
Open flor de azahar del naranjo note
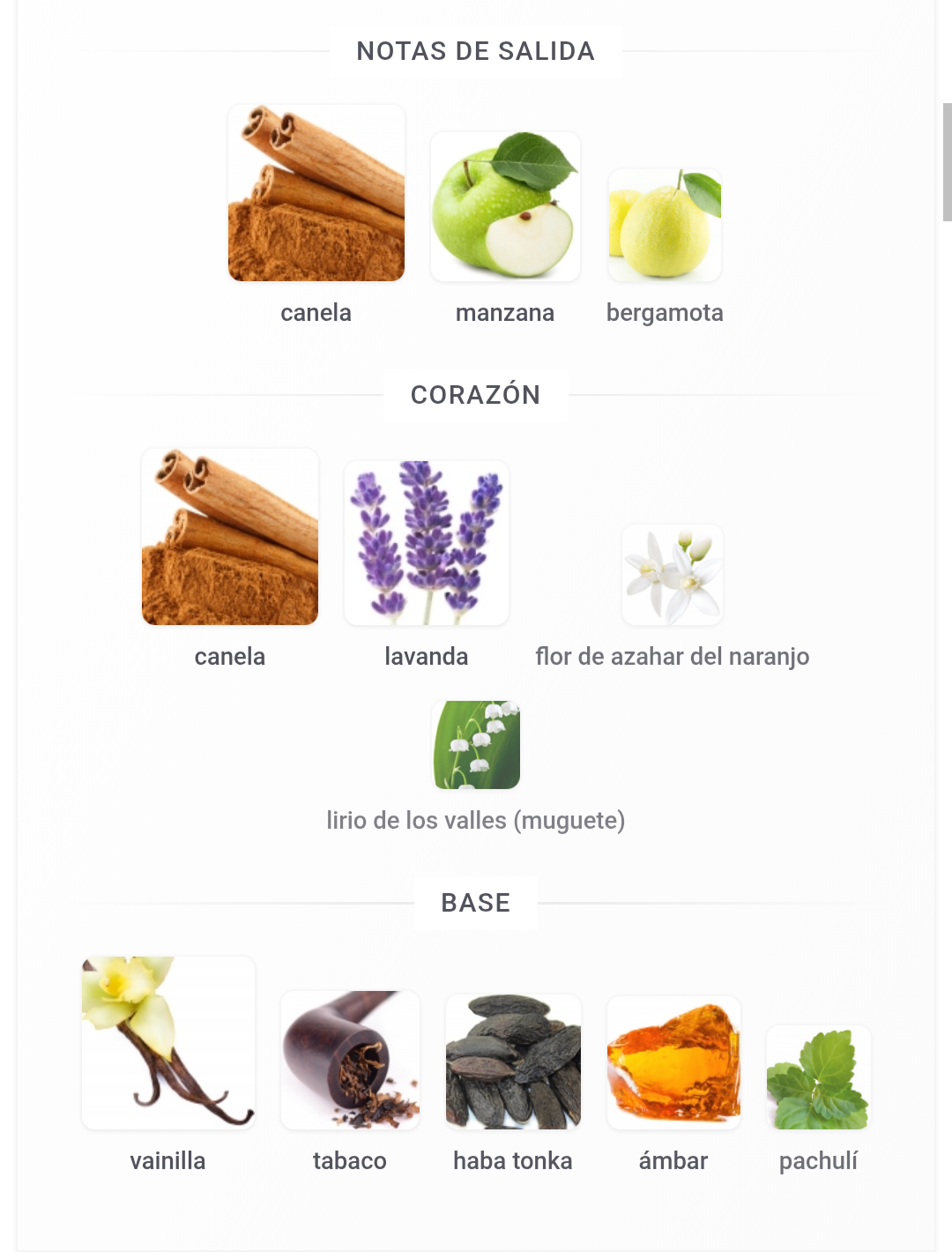tap(673, 575)
